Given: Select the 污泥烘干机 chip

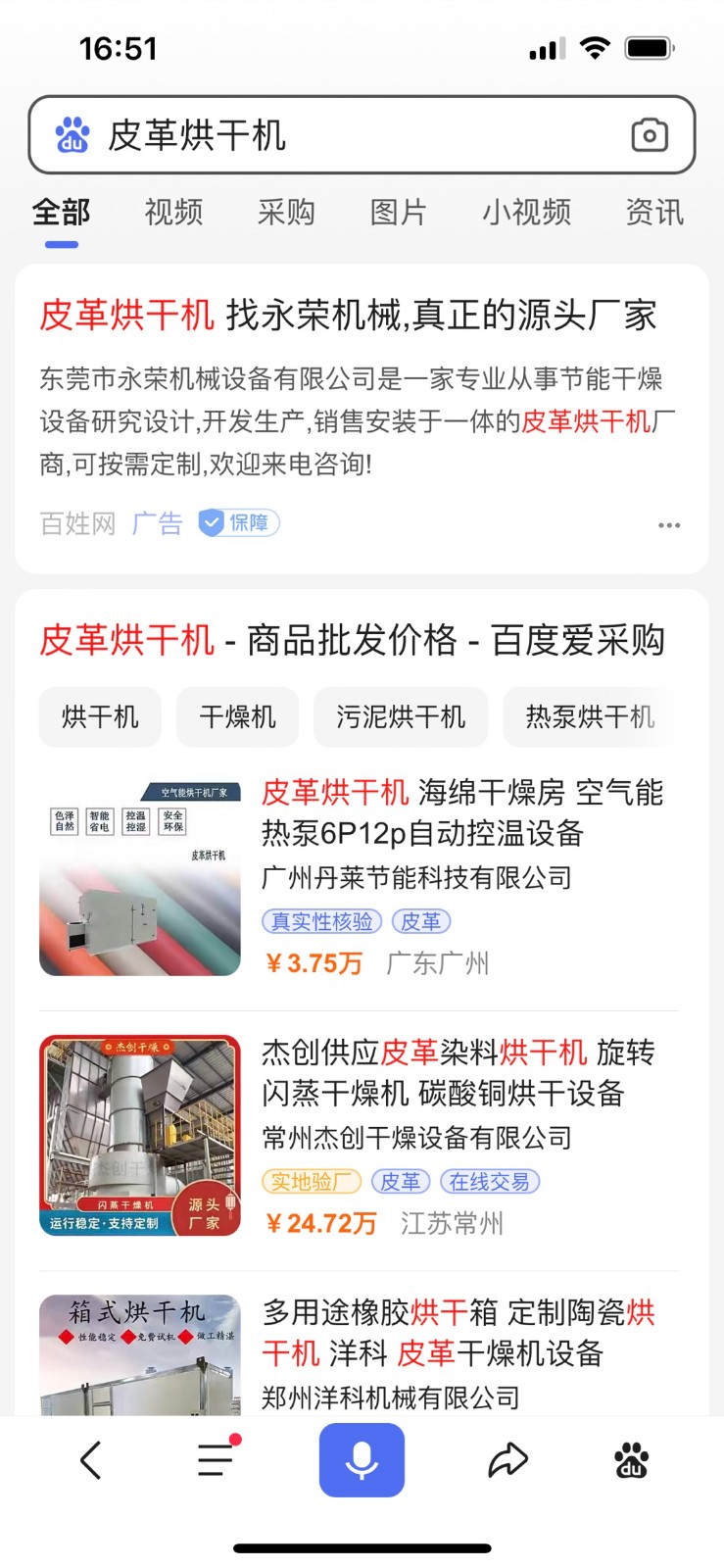Looking at the screenshot, I should tap(401, 717).
